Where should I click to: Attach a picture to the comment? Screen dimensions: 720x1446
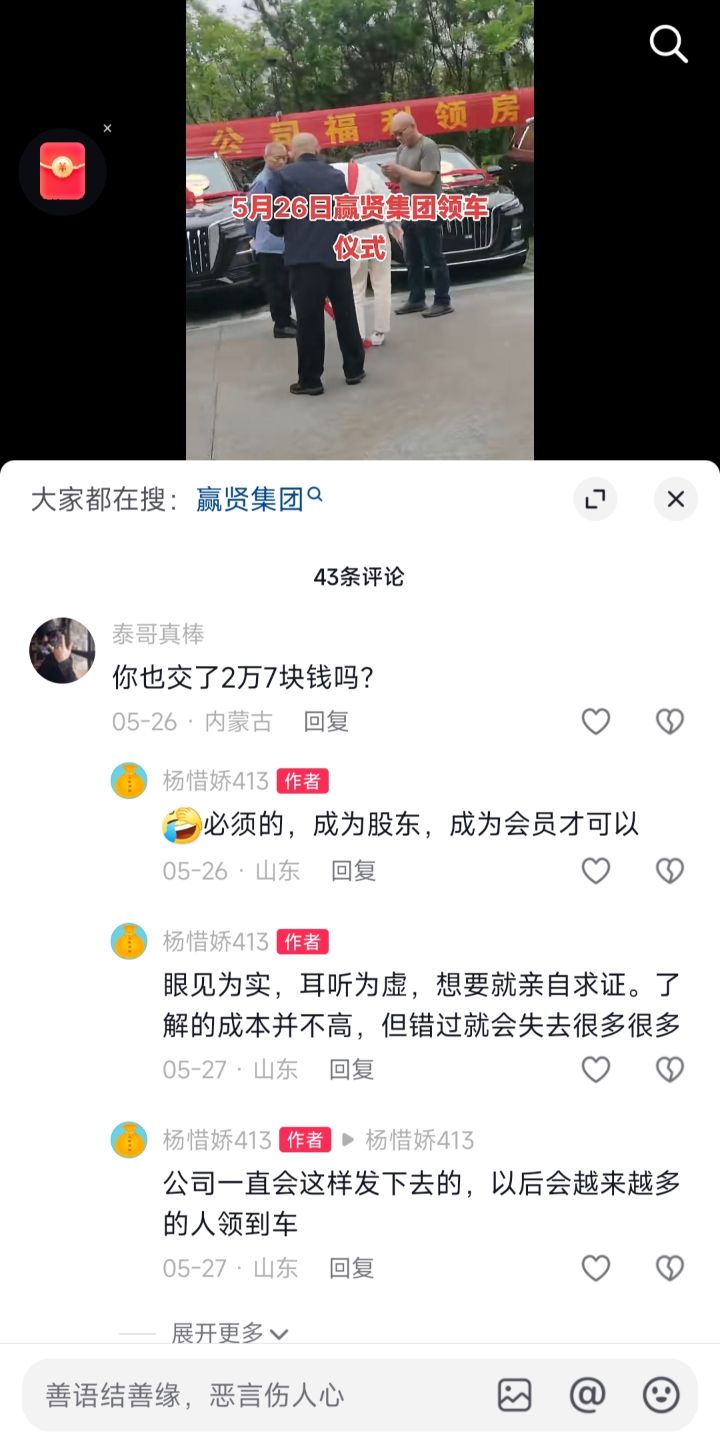(514, 1395)
